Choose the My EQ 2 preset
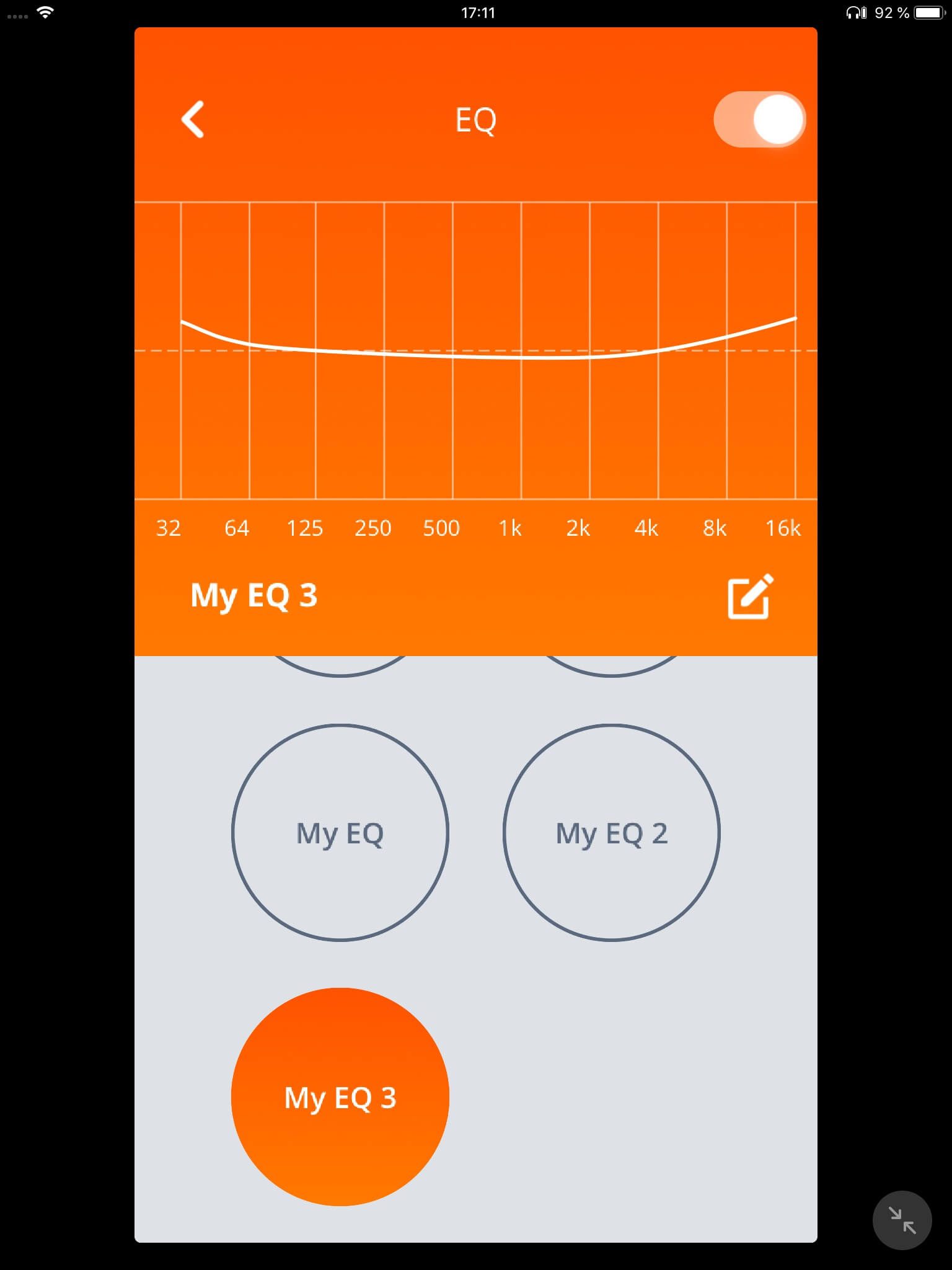Viewport: 952px width, 1270px height. pos(611,832)
